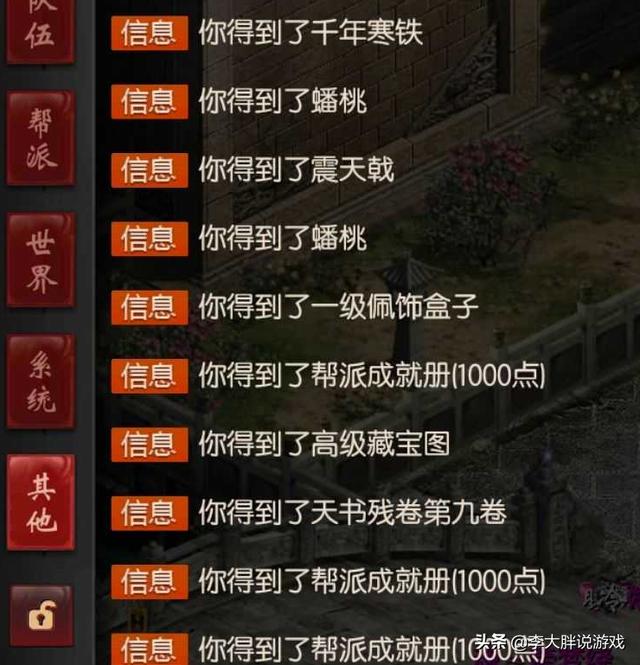The image size is (640, 665).
Task: Switch to the 队伍 chat channel
Action: tap(41, 28)
